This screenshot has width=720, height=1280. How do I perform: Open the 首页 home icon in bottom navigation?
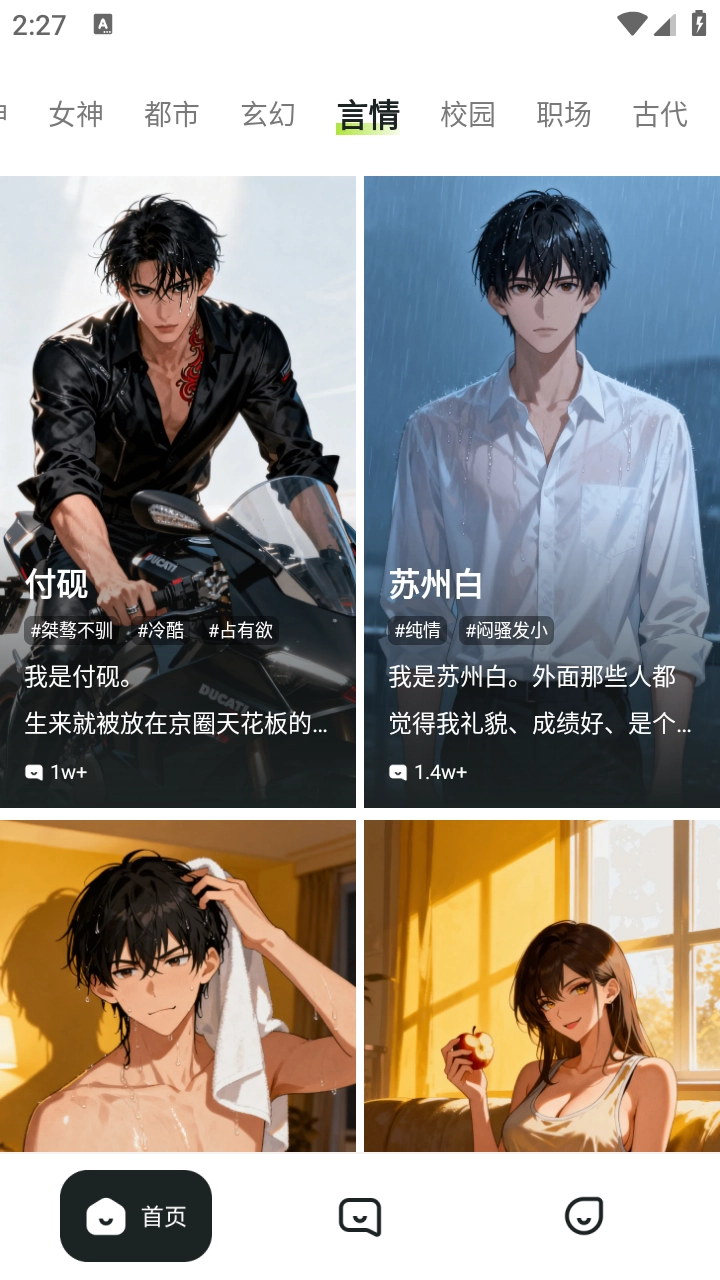[x=136, y=1216]
